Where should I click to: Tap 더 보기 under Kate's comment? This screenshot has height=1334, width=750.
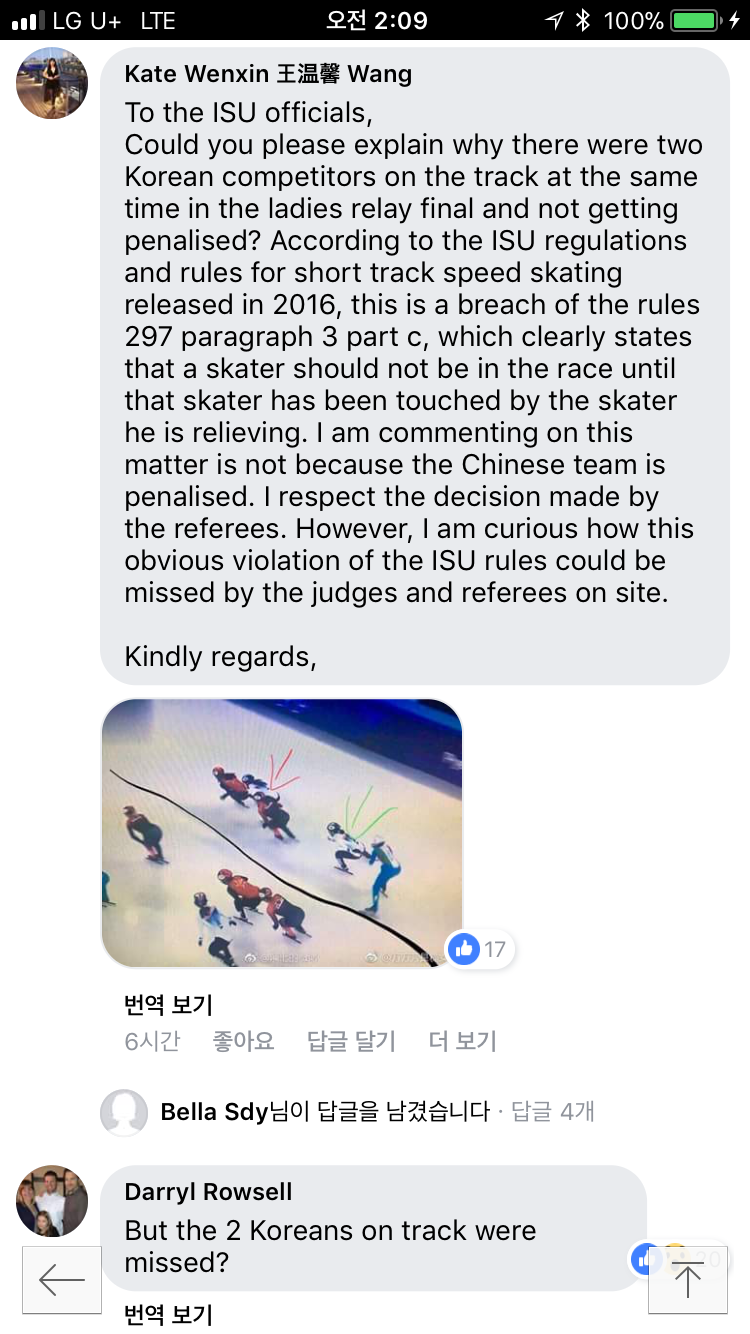[462, 1041]
